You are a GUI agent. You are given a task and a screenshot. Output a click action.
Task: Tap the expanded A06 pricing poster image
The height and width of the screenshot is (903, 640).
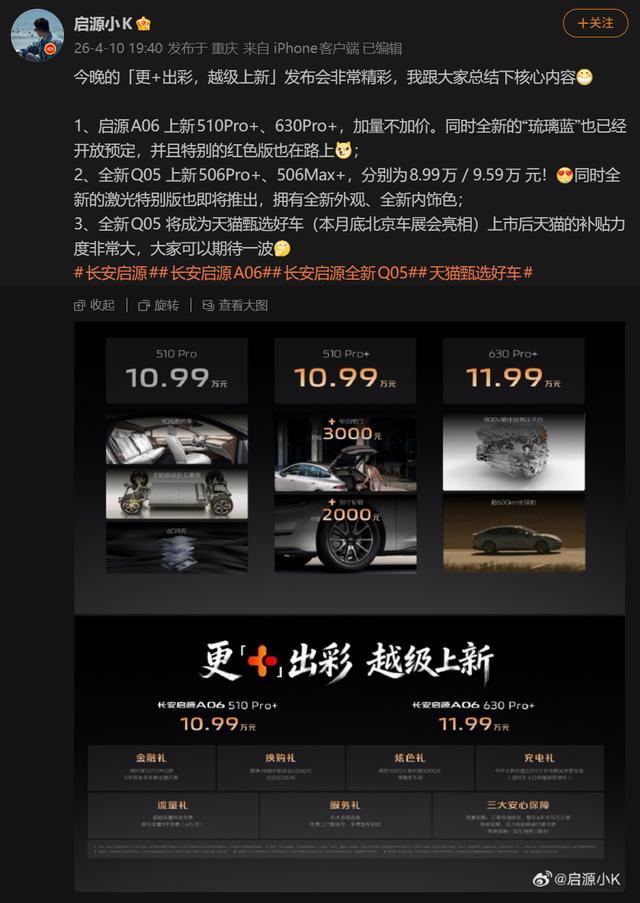pyautogui.click(x=349, y=606)
